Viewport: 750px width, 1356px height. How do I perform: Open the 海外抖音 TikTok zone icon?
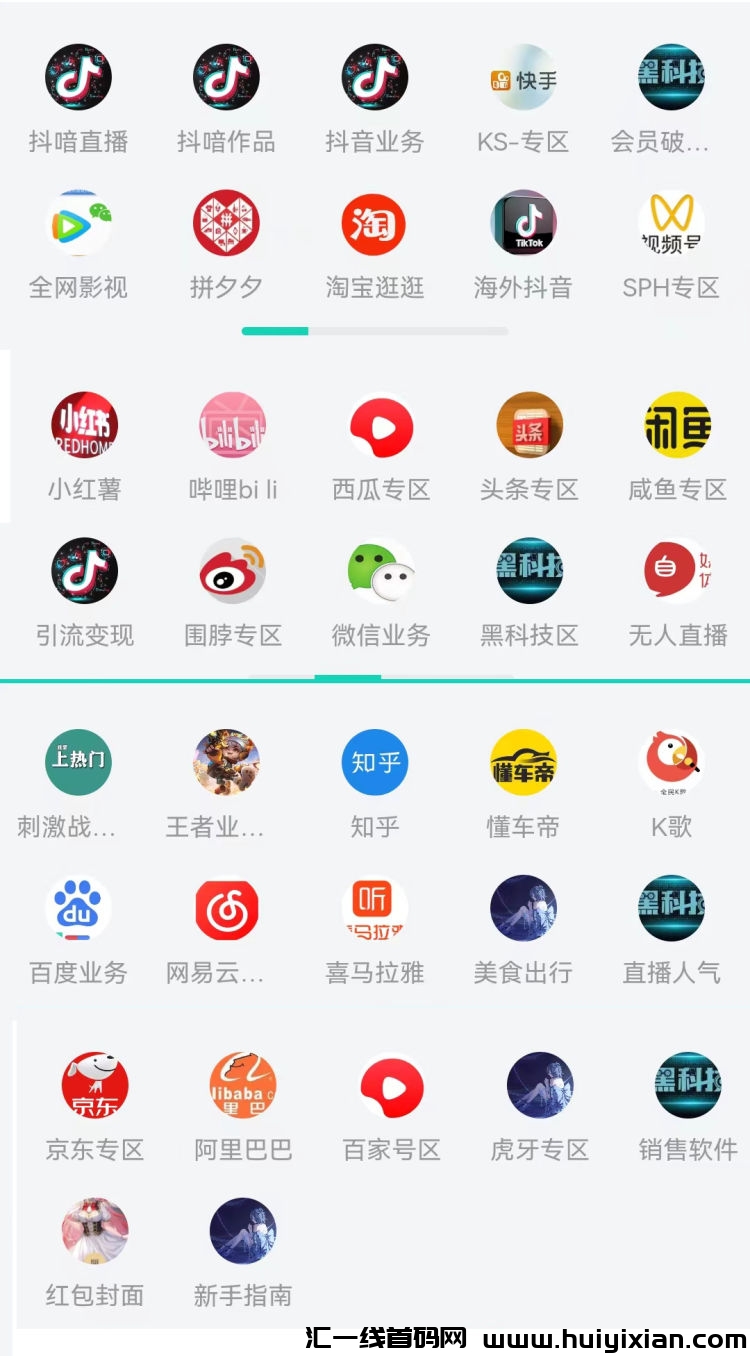click(522, 224)
